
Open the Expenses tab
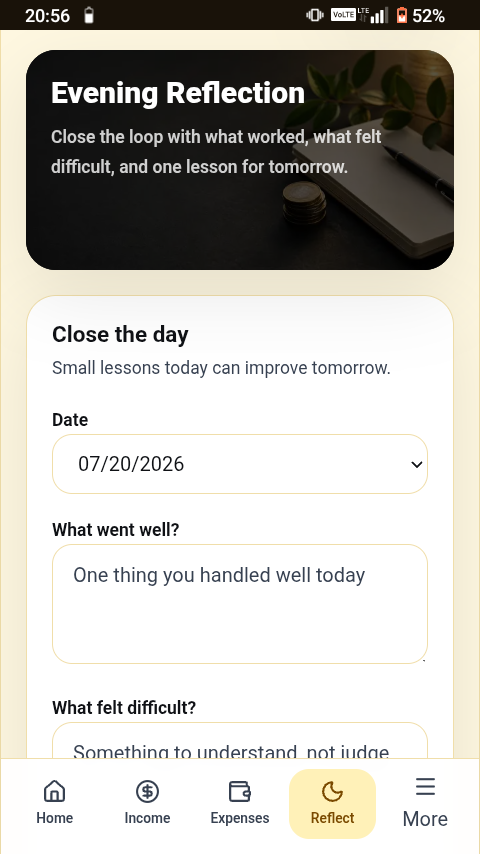coord(240,803)
